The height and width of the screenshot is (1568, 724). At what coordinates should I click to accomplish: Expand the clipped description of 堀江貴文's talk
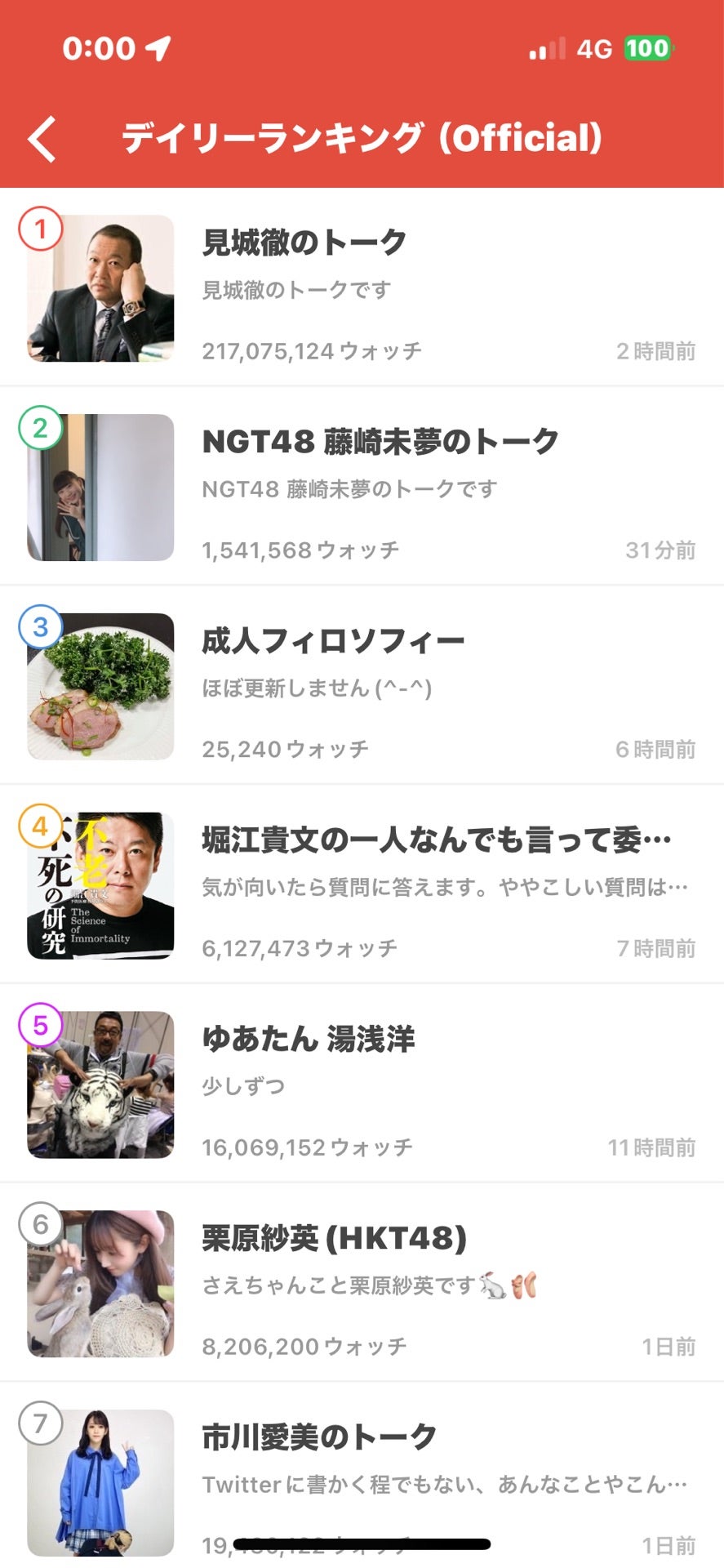(445, 884)
